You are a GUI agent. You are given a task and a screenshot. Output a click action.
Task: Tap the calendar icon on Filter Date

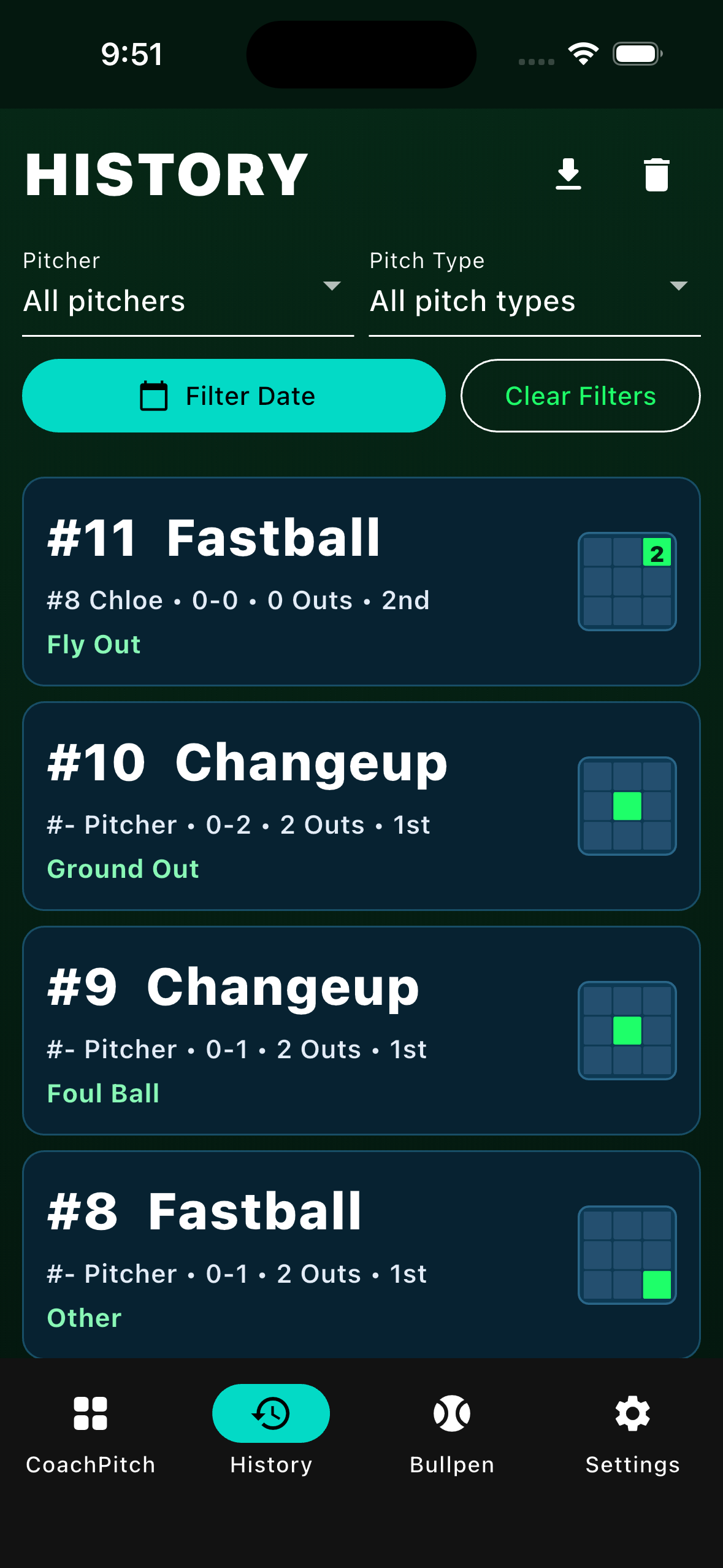point(154,396)
